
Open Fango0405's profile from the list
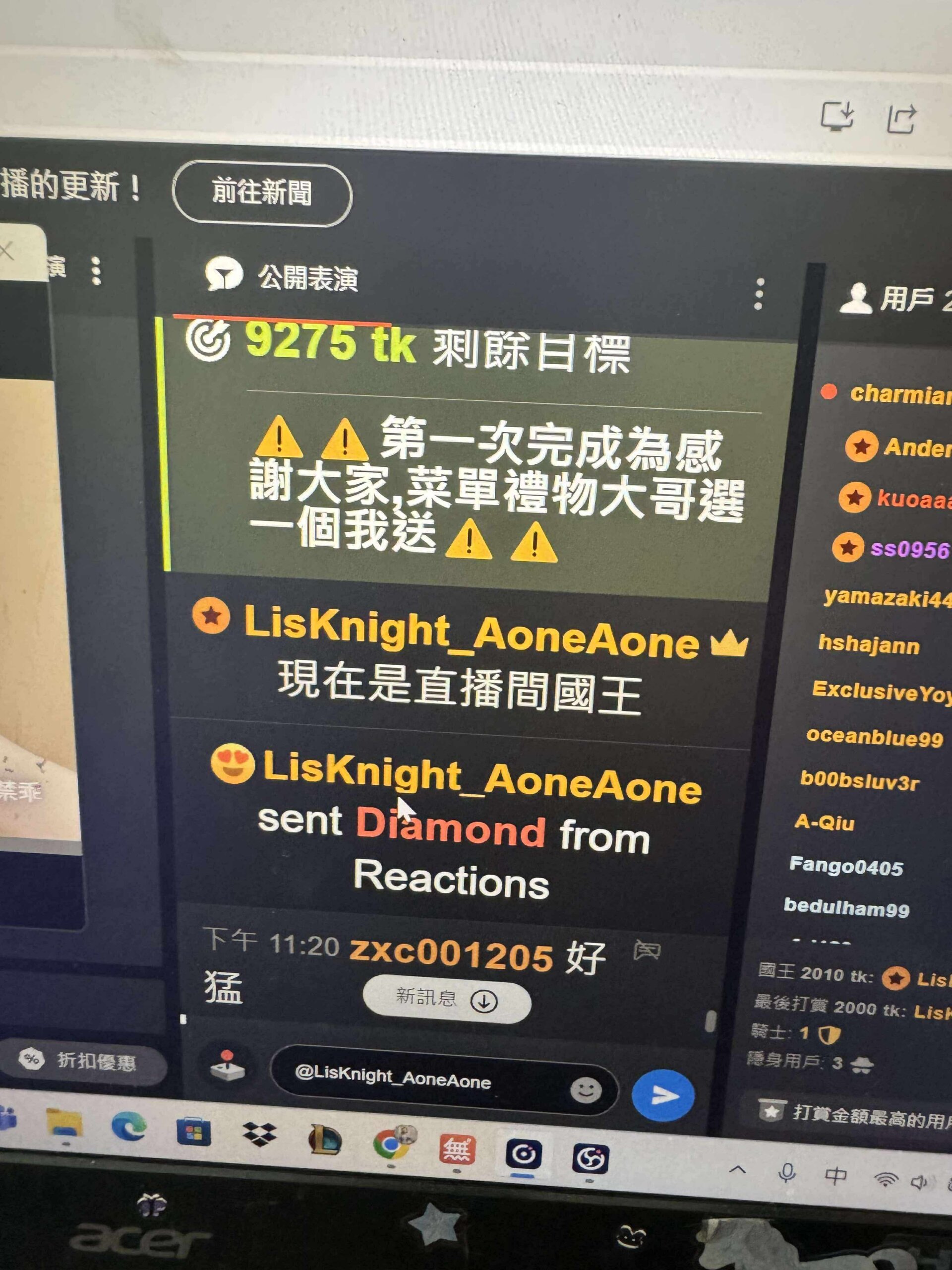[x=846, y=866]
